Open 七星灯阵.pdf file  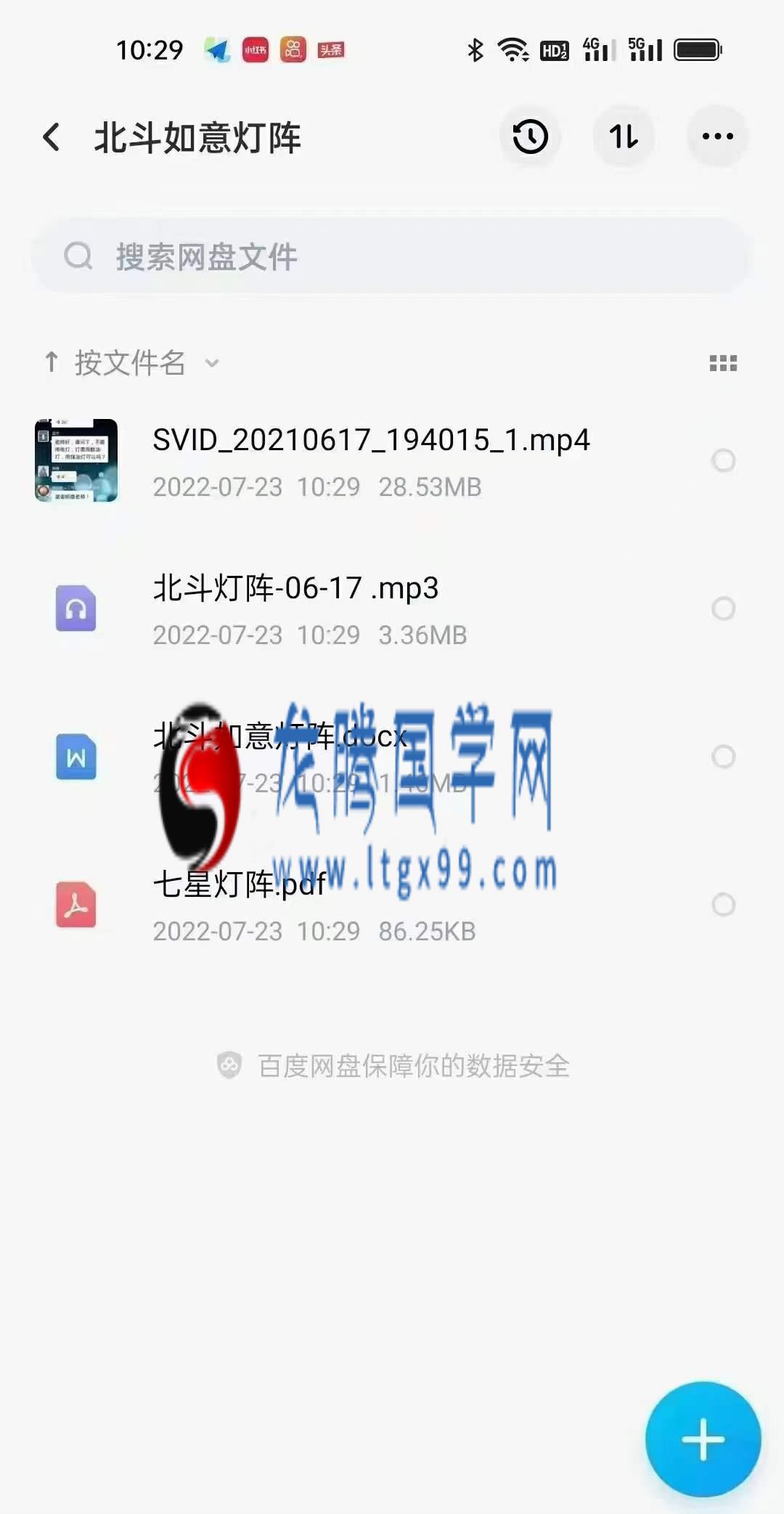[x=240, y=905]
